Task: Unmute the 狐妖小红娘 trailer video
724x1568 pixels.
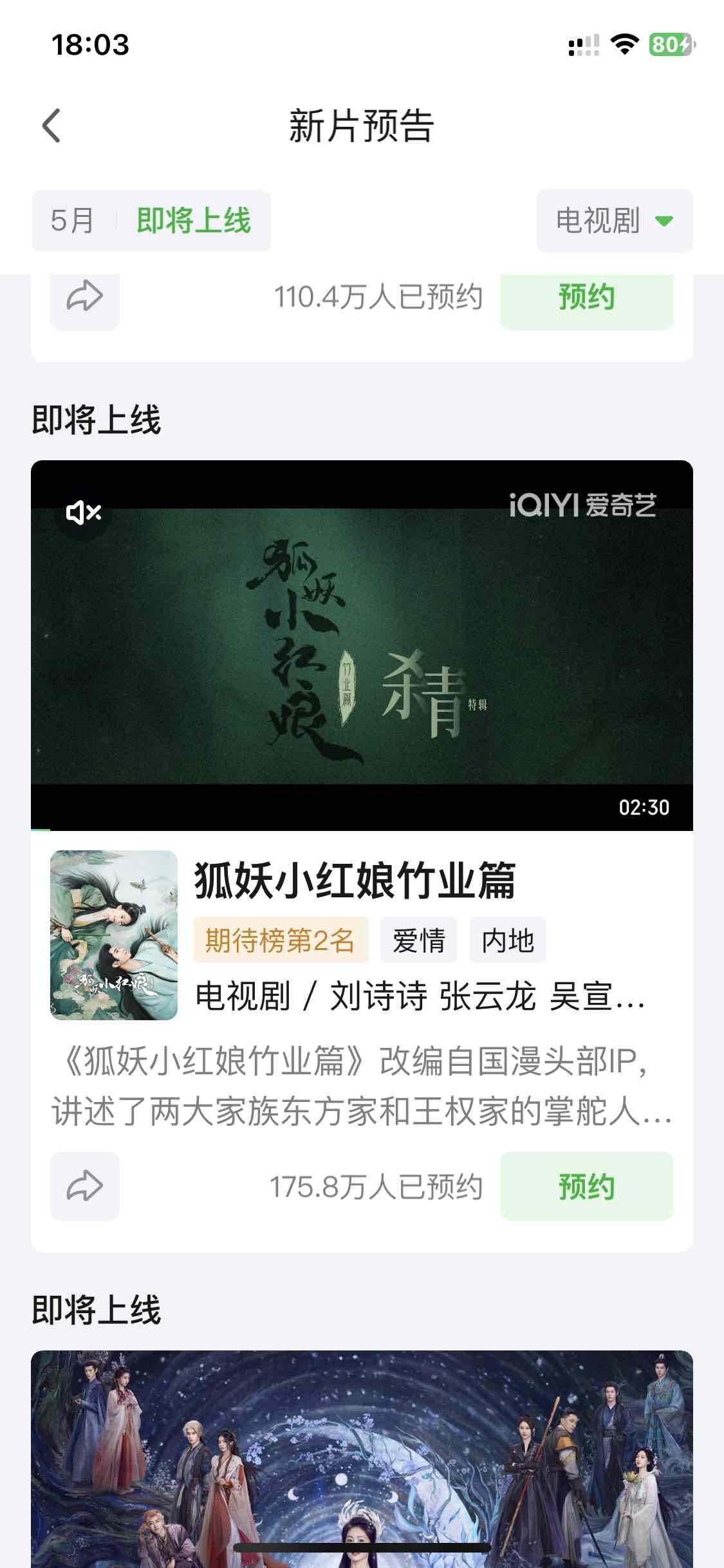Action: click(x=84, y=512)
